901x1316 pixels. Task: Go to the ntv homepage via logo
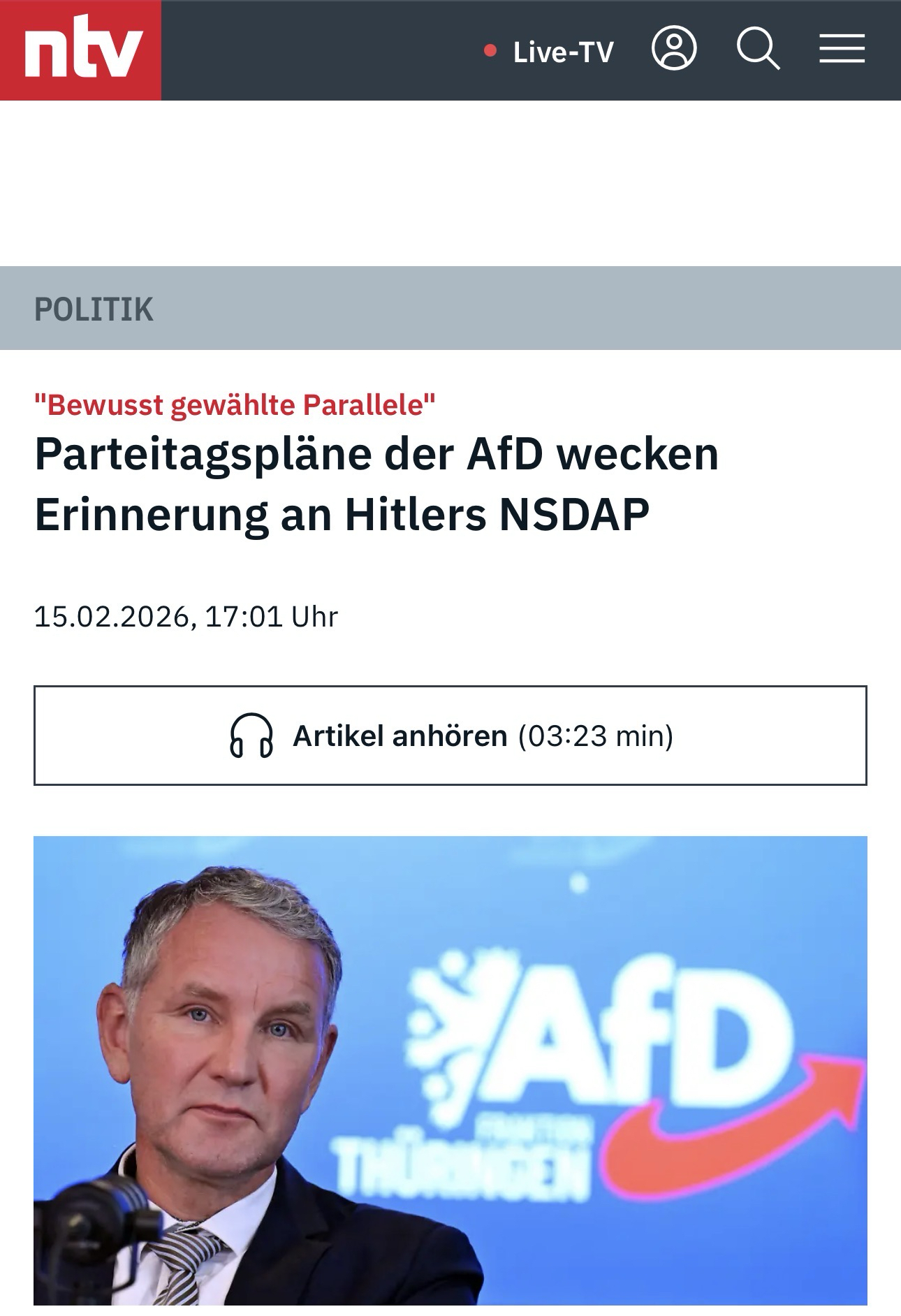pyautogui.click(x=80, y=50)
